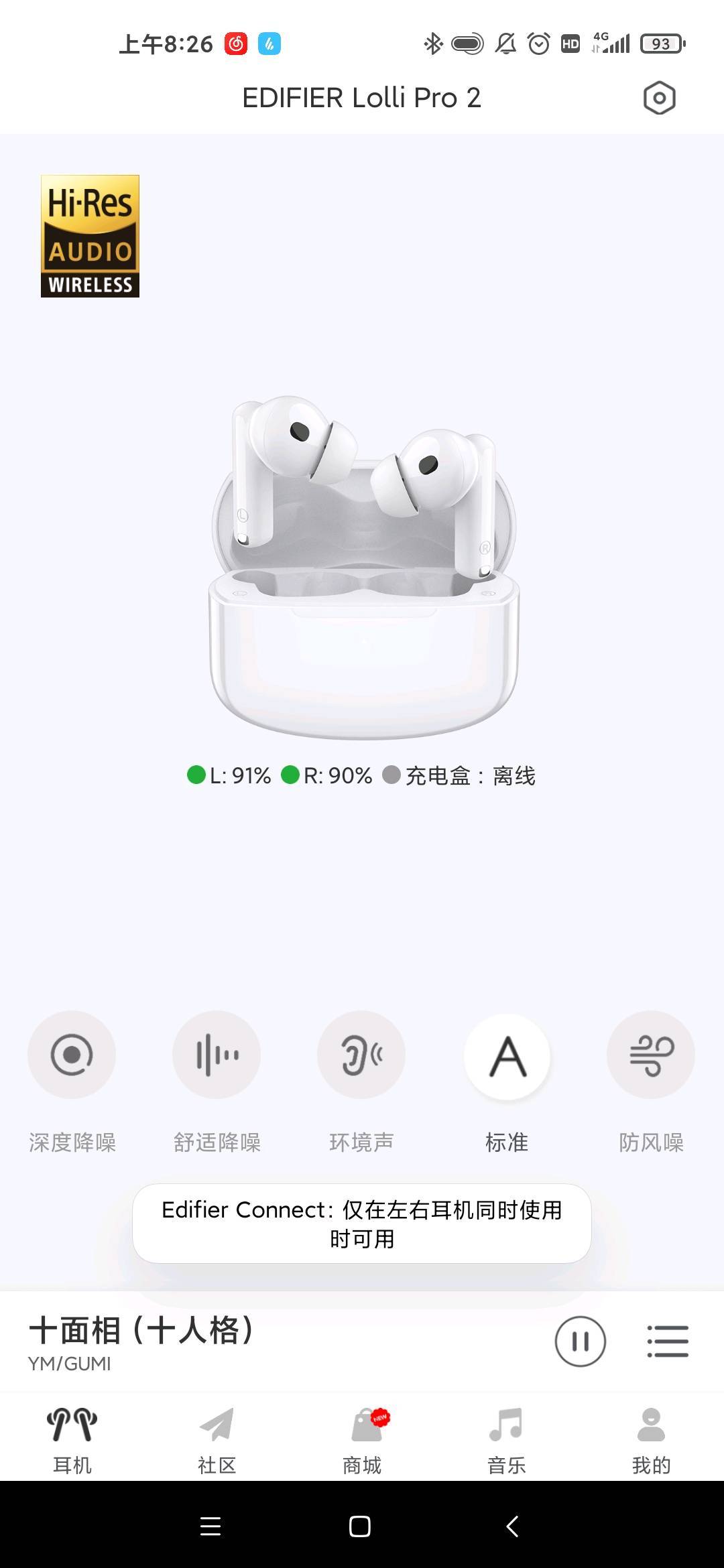Select 舒适降噪 comfort noise mode
Viewport: 724px width, 1568px height.
point(217,1055)
